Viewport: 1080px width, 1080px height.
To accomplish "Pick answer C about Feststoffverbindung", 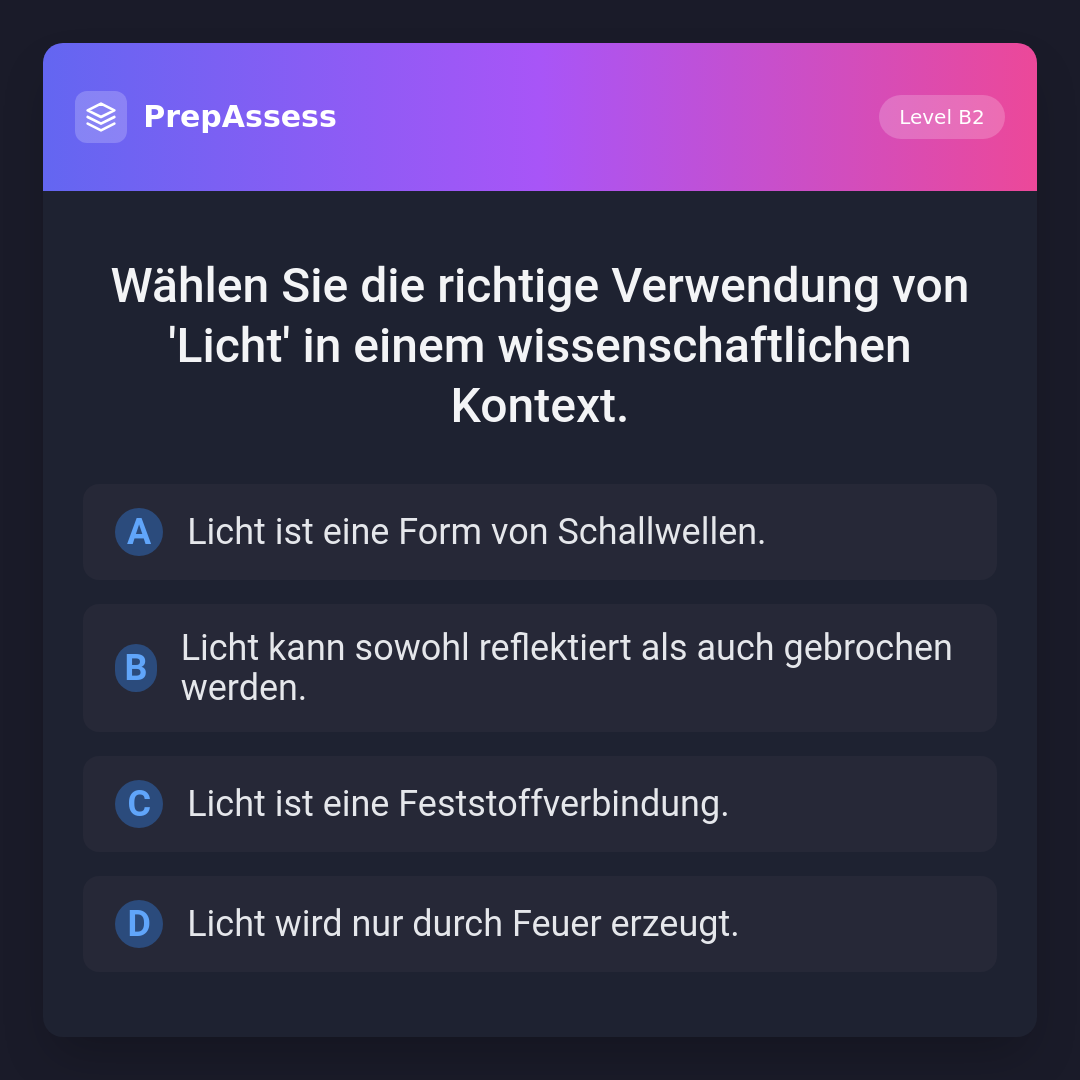I will pos(539,804).
